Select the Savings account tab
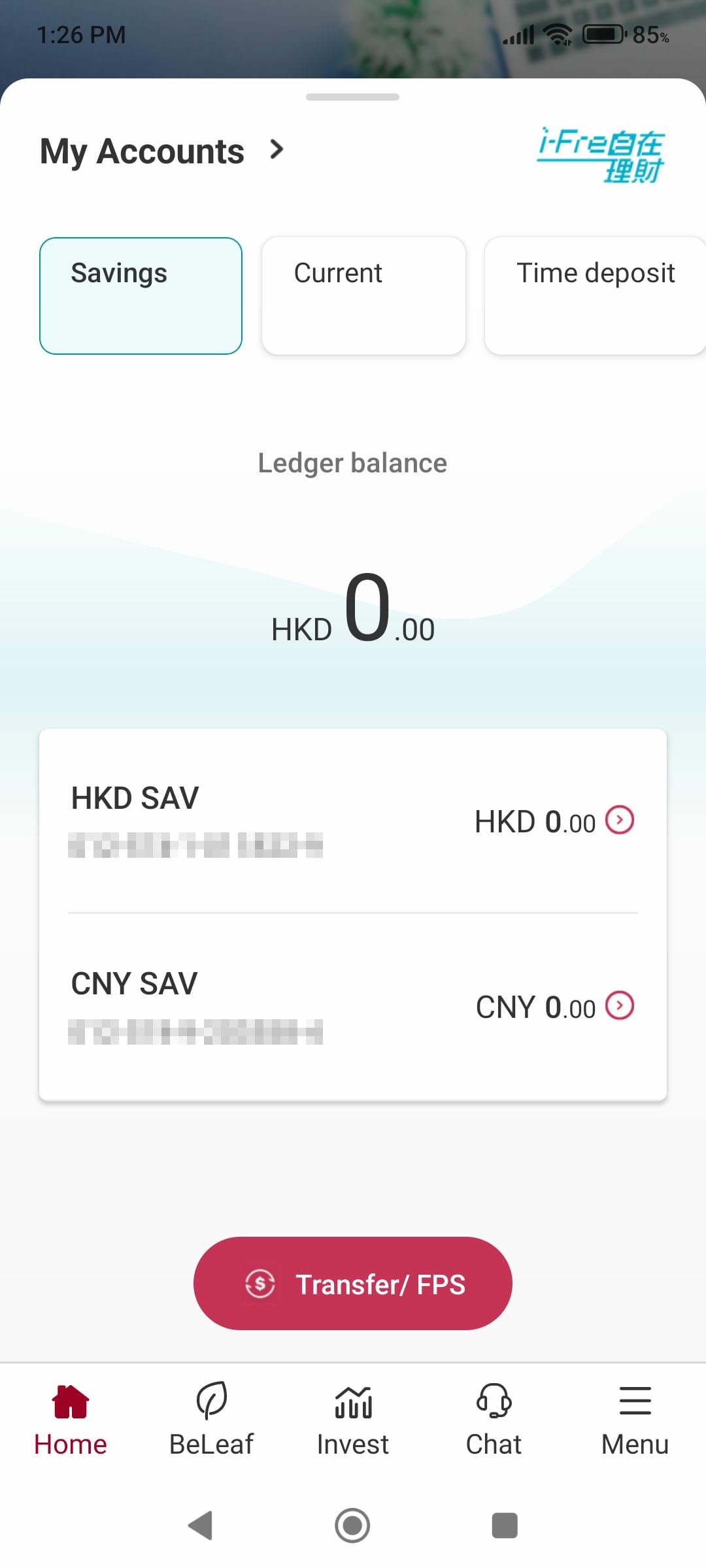706x1568 pixels. tap(141, 296)
